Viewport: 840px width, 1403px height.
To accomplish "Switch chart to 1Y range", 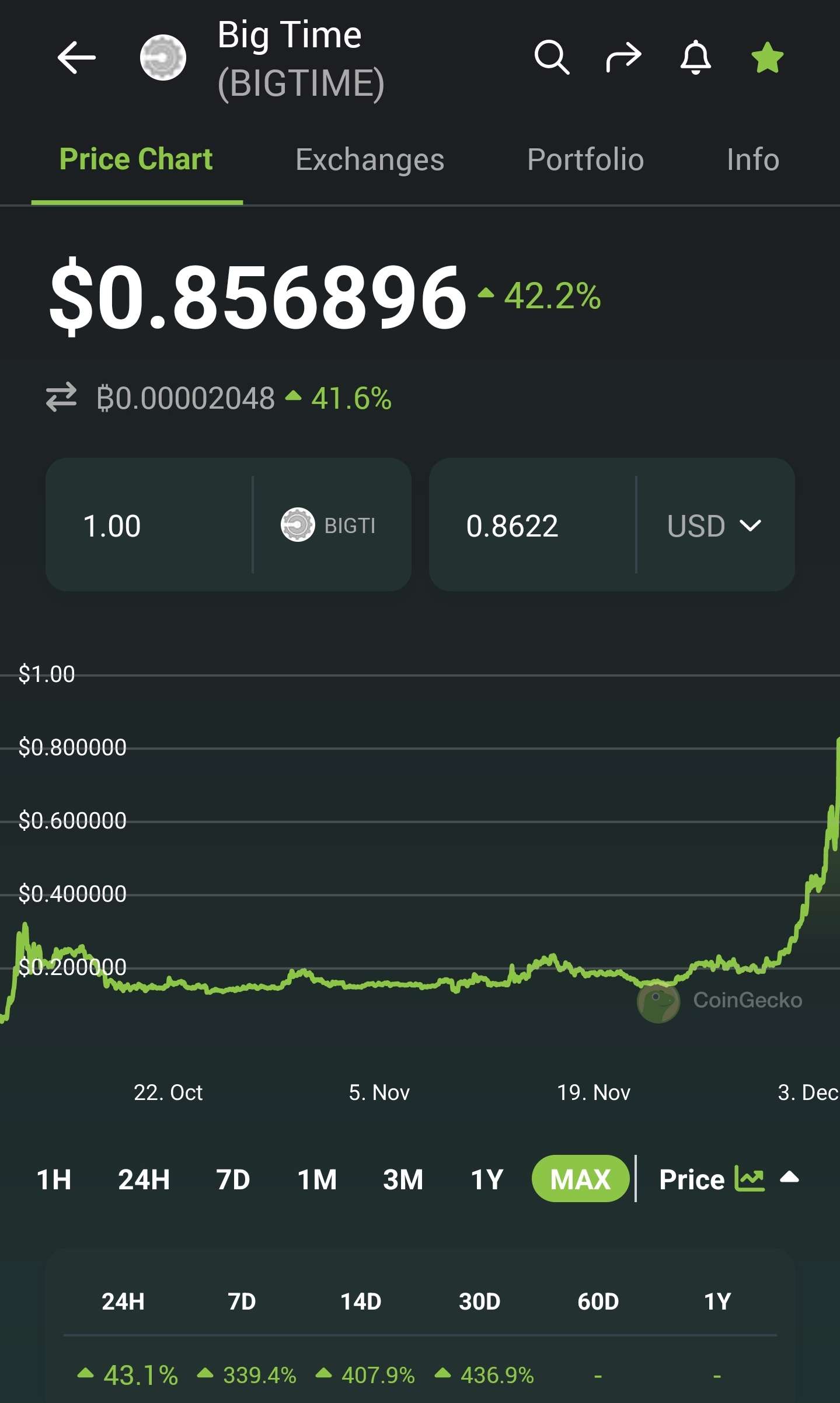I will 487,1179.
